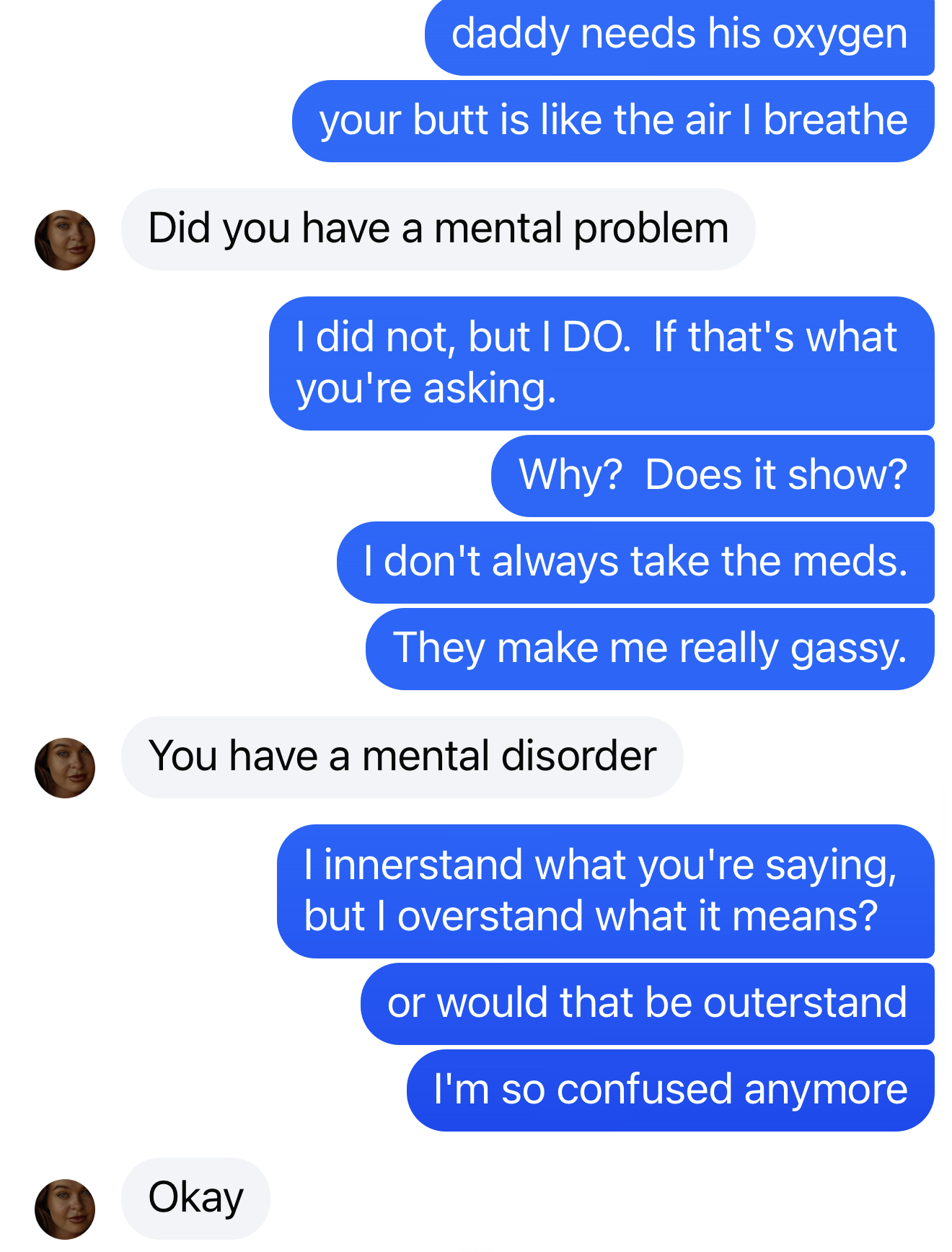This screenshot has height=1252, width=952.
Task: View profile from avatar beside "Okay" message
Action: pyautogui.click(x=65, y=1209)
